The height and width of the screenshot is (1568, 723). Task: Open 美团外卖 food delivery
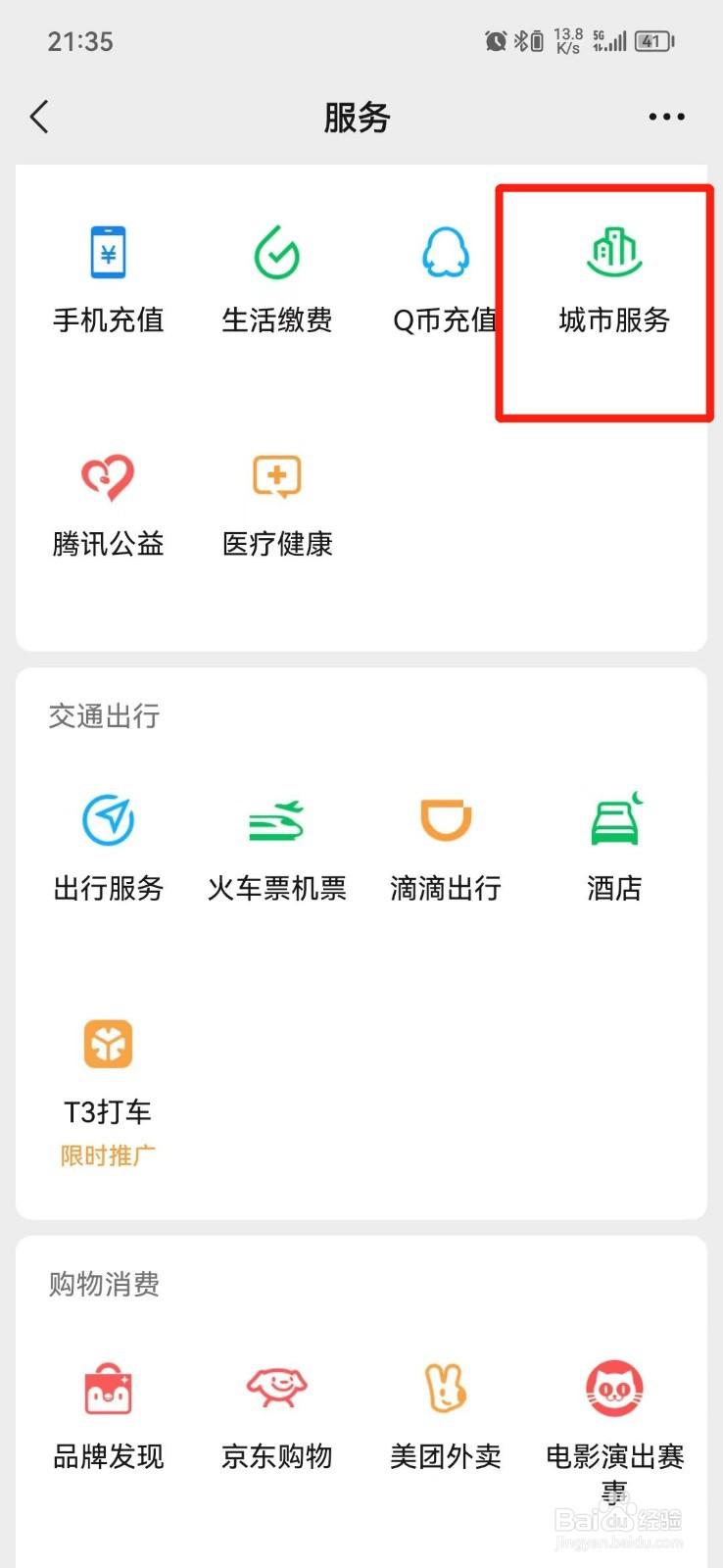pos(446,1416)
